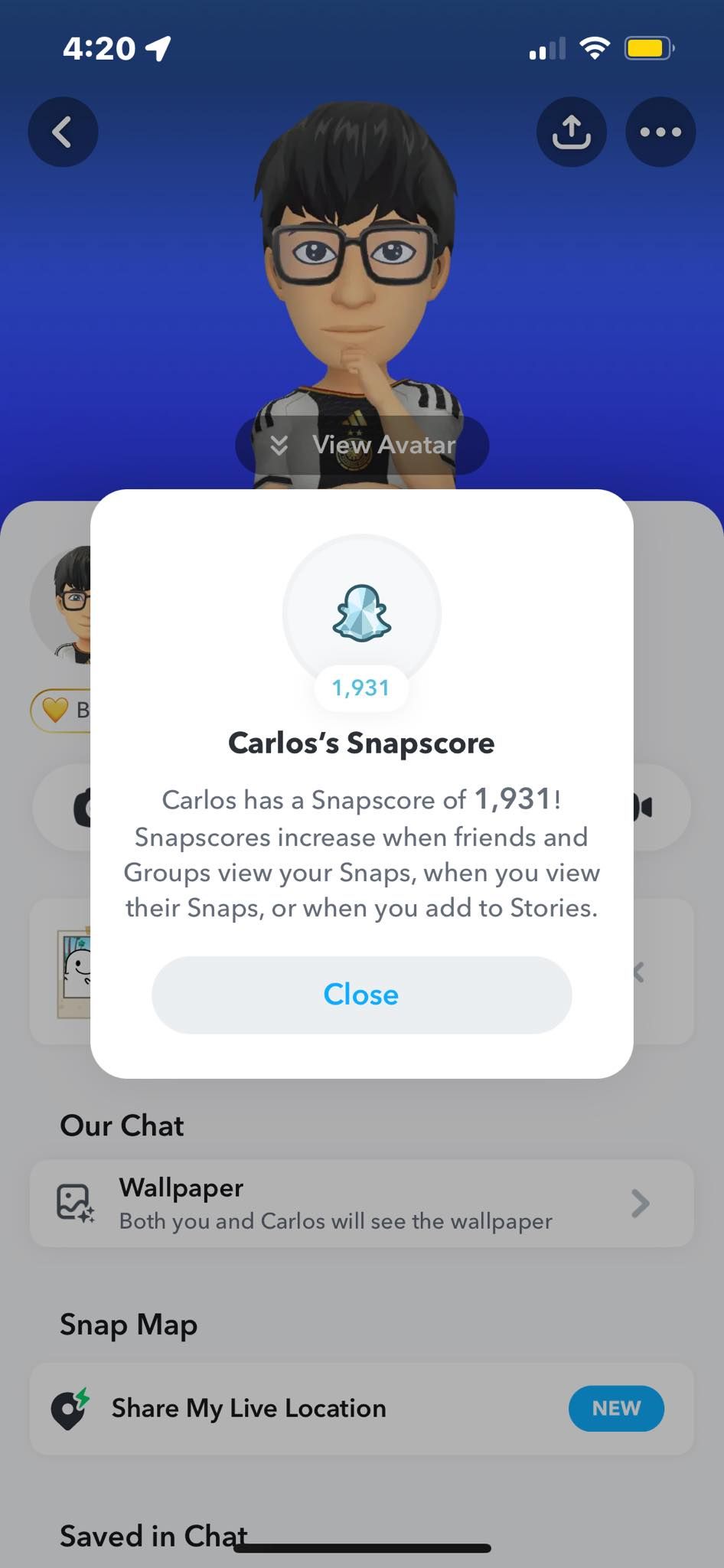Open the three-dot options menu
Viewport: 724px width, 1568px height.
660,131
